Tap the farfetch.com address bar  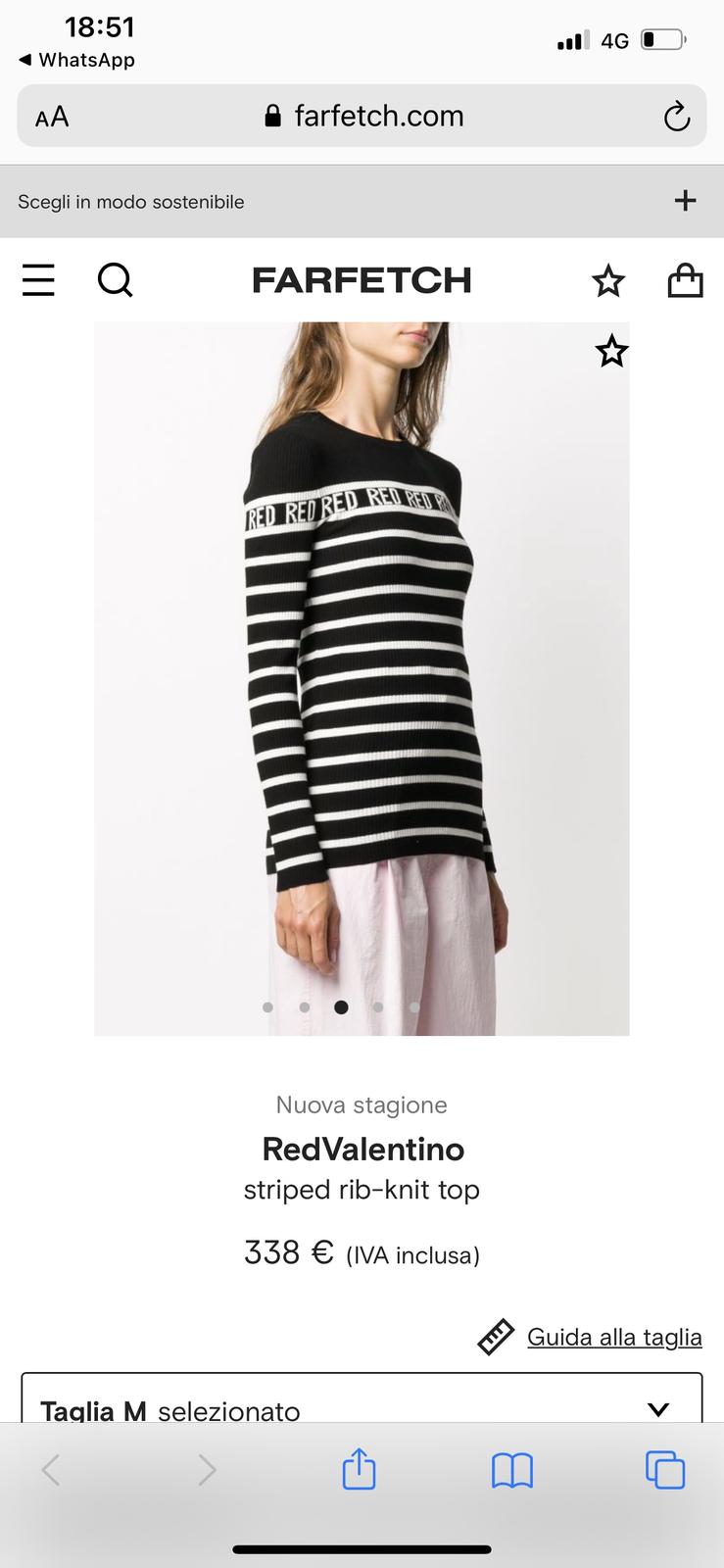coord(364,117)
